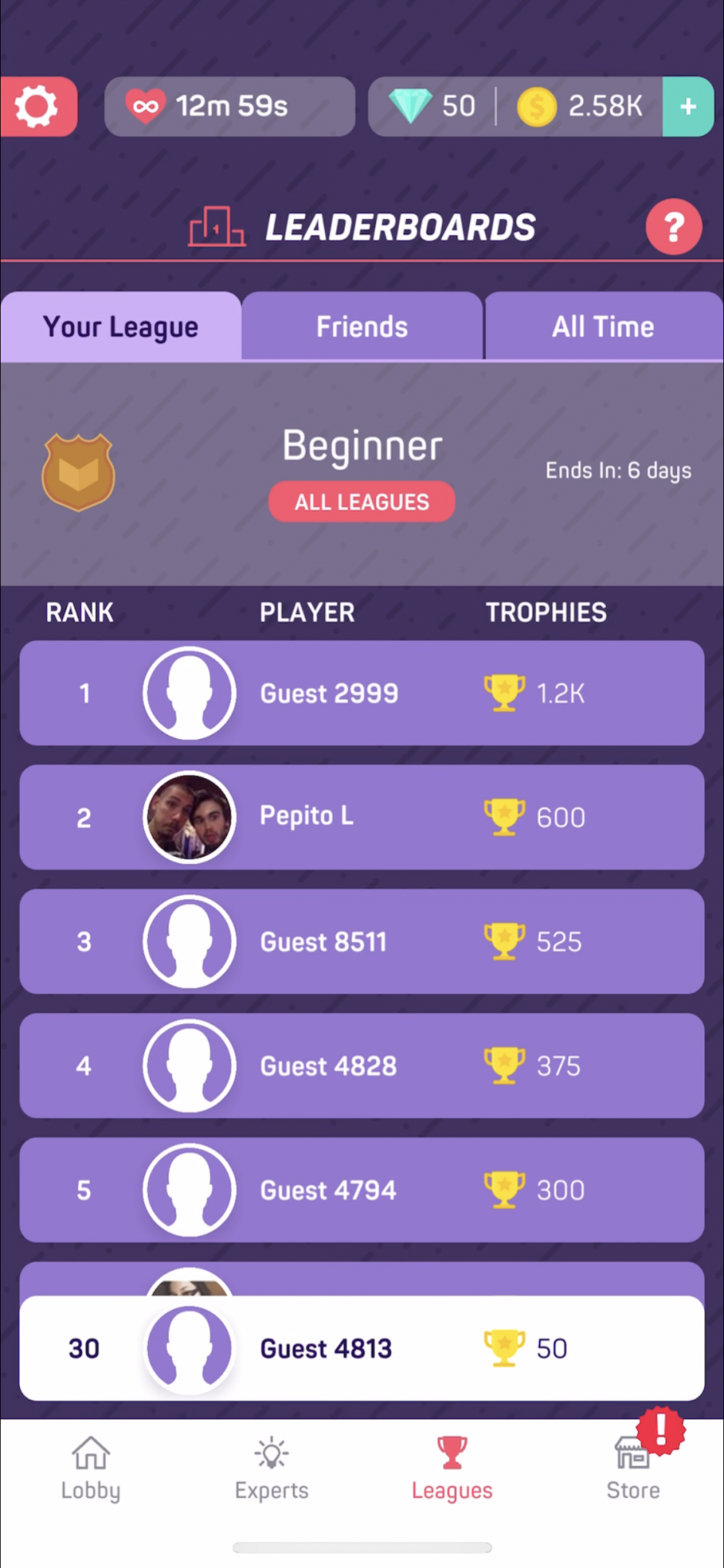Viewport: 724px width, 1568px height.
Task: Click Pepito L's profile picture
Action: tap(189, 817)
